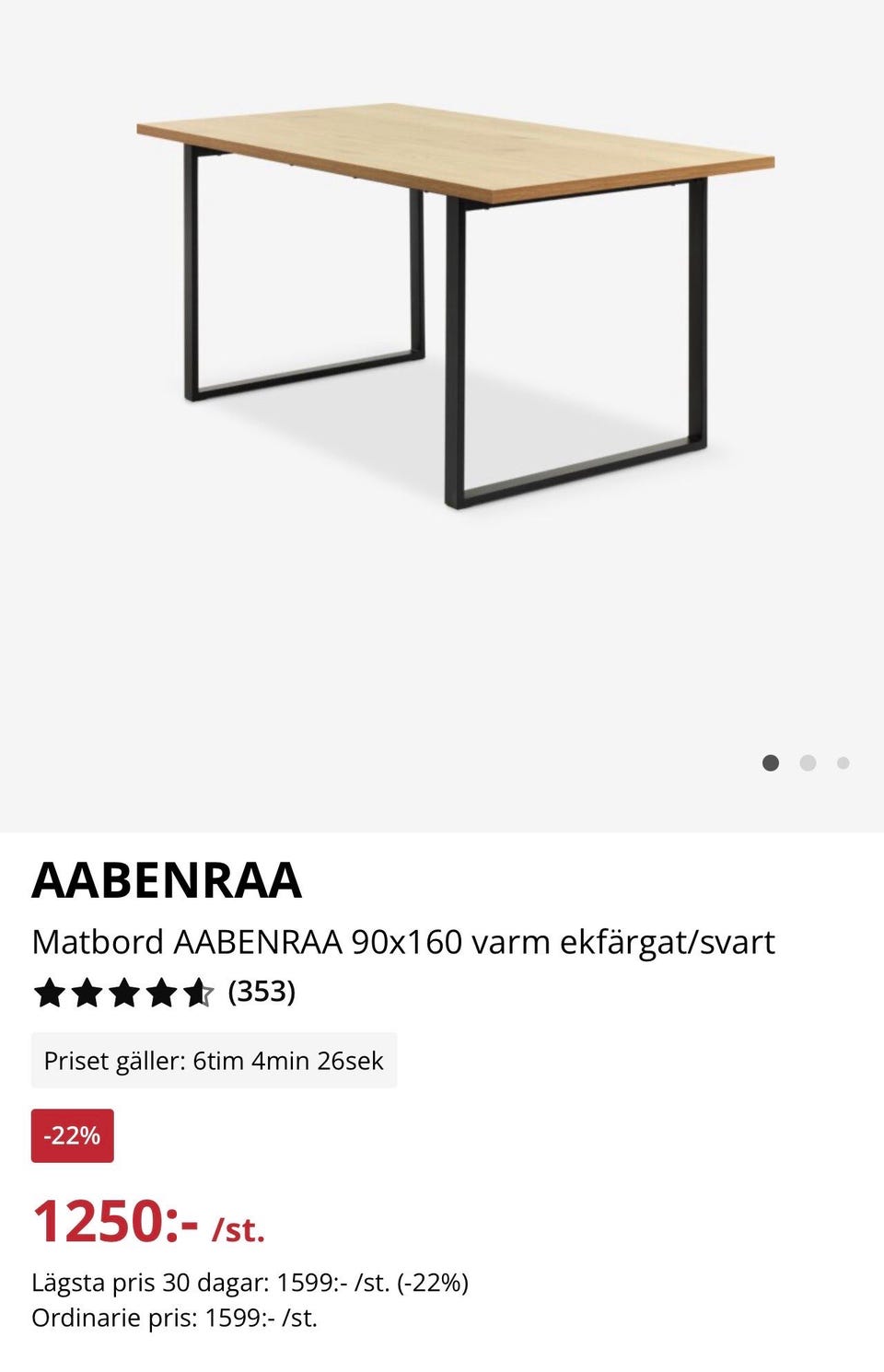Open details under Ordinarie pris text
The height and width of the screenshot is (1372, 884).
[x=175, y=1318]
